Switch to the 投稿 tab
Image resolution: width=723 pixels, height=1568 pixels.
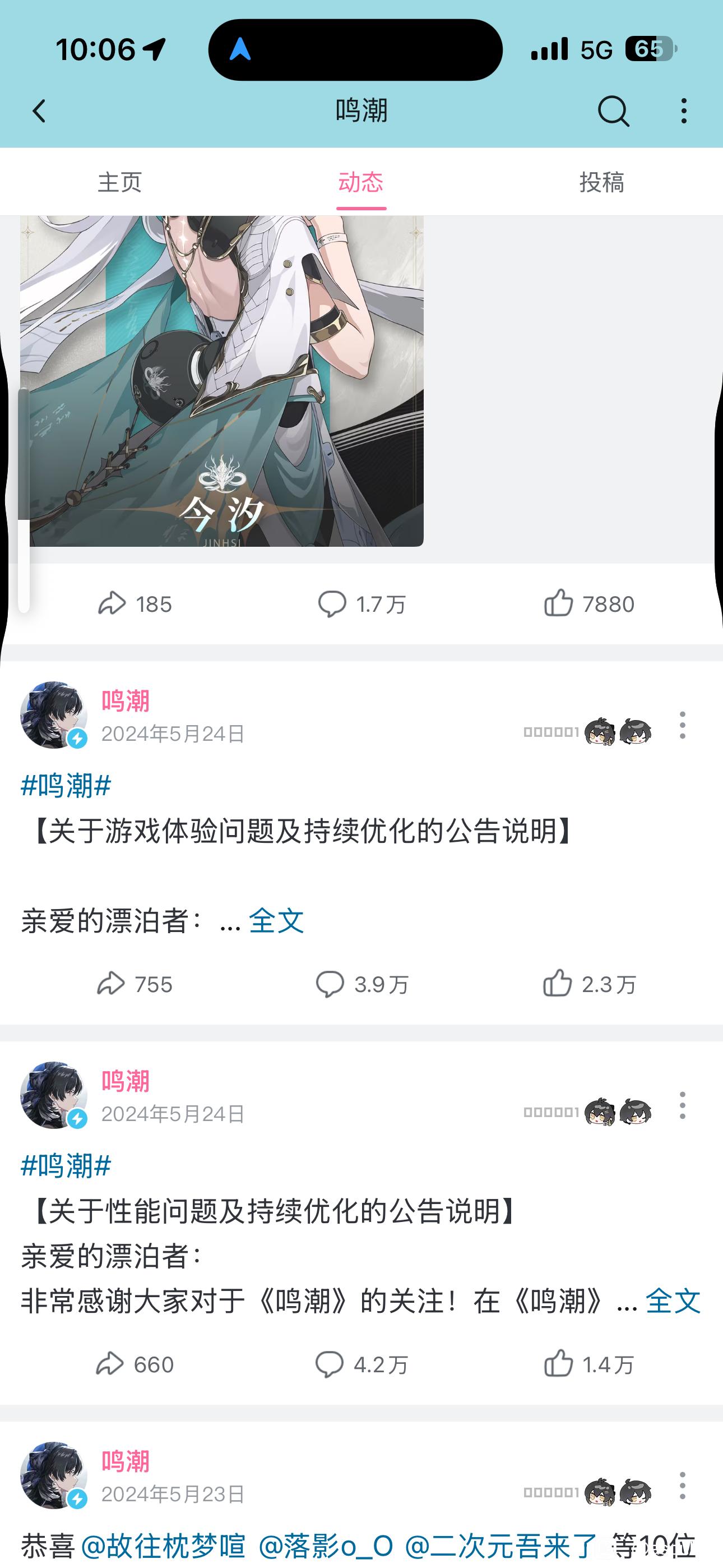point(602,182)
